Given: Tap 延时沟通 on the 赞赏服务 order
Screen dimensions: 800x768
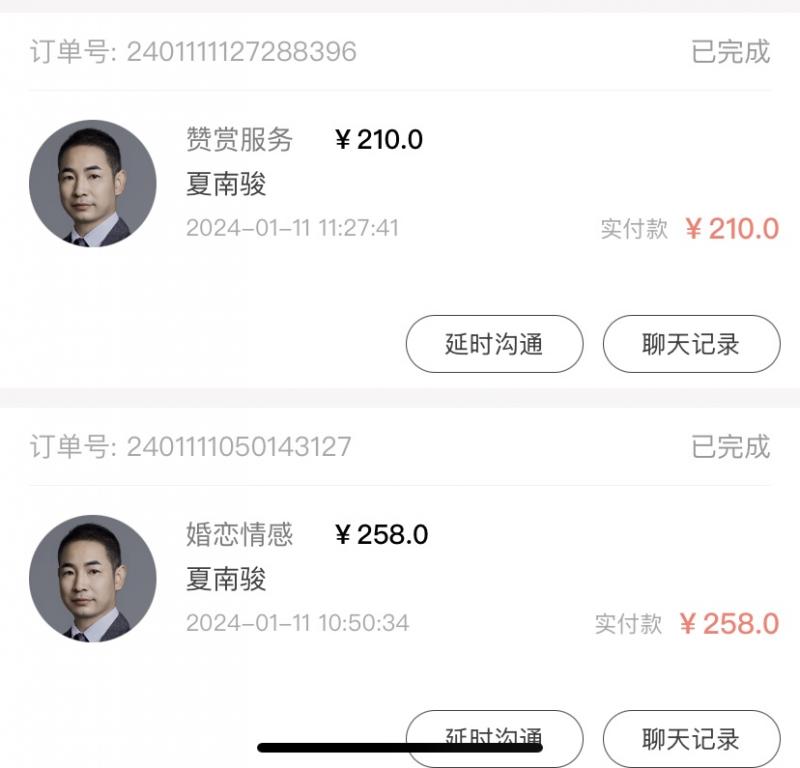Looking at the screenshot, I should (x=494, y=344).
